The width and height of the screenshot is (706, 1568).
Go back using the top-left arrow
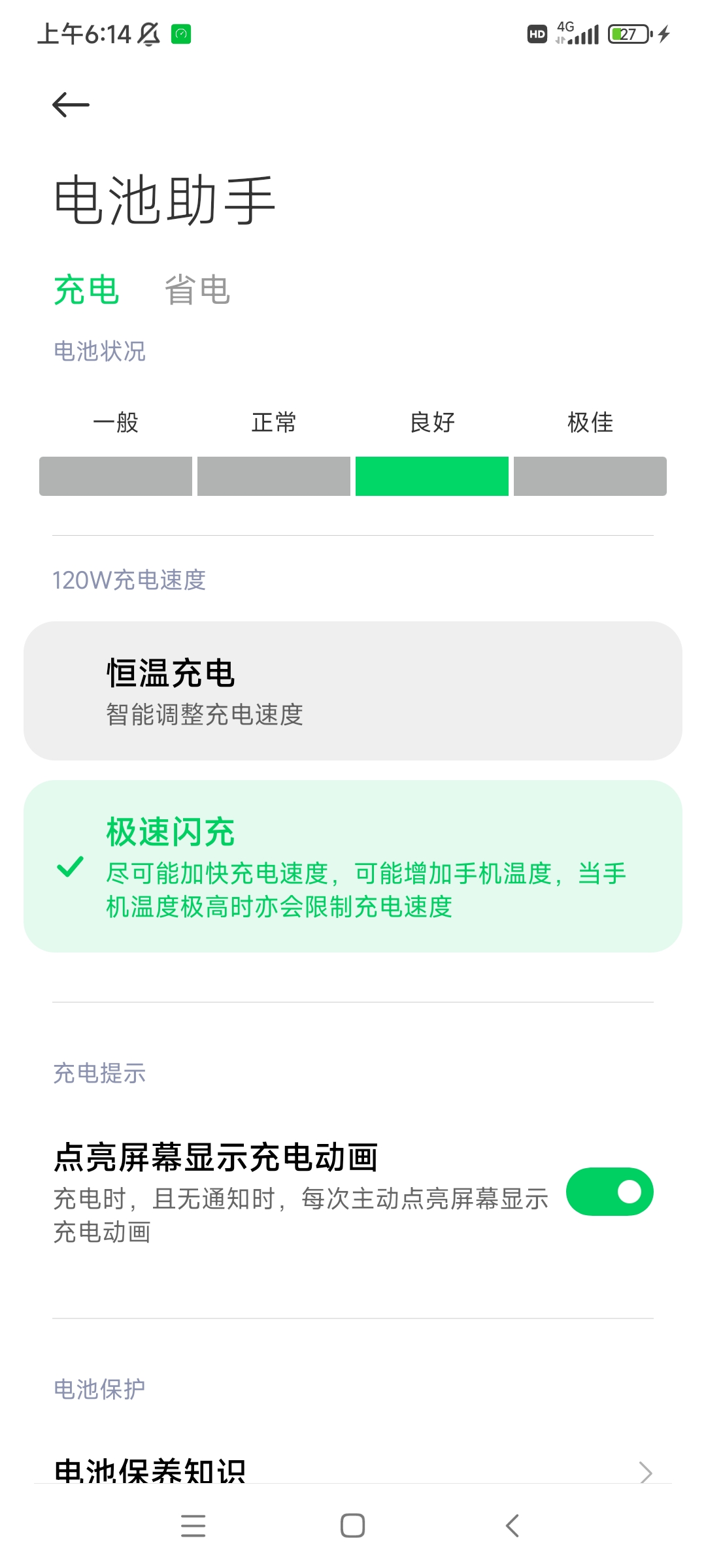click(x=71, y=105)
